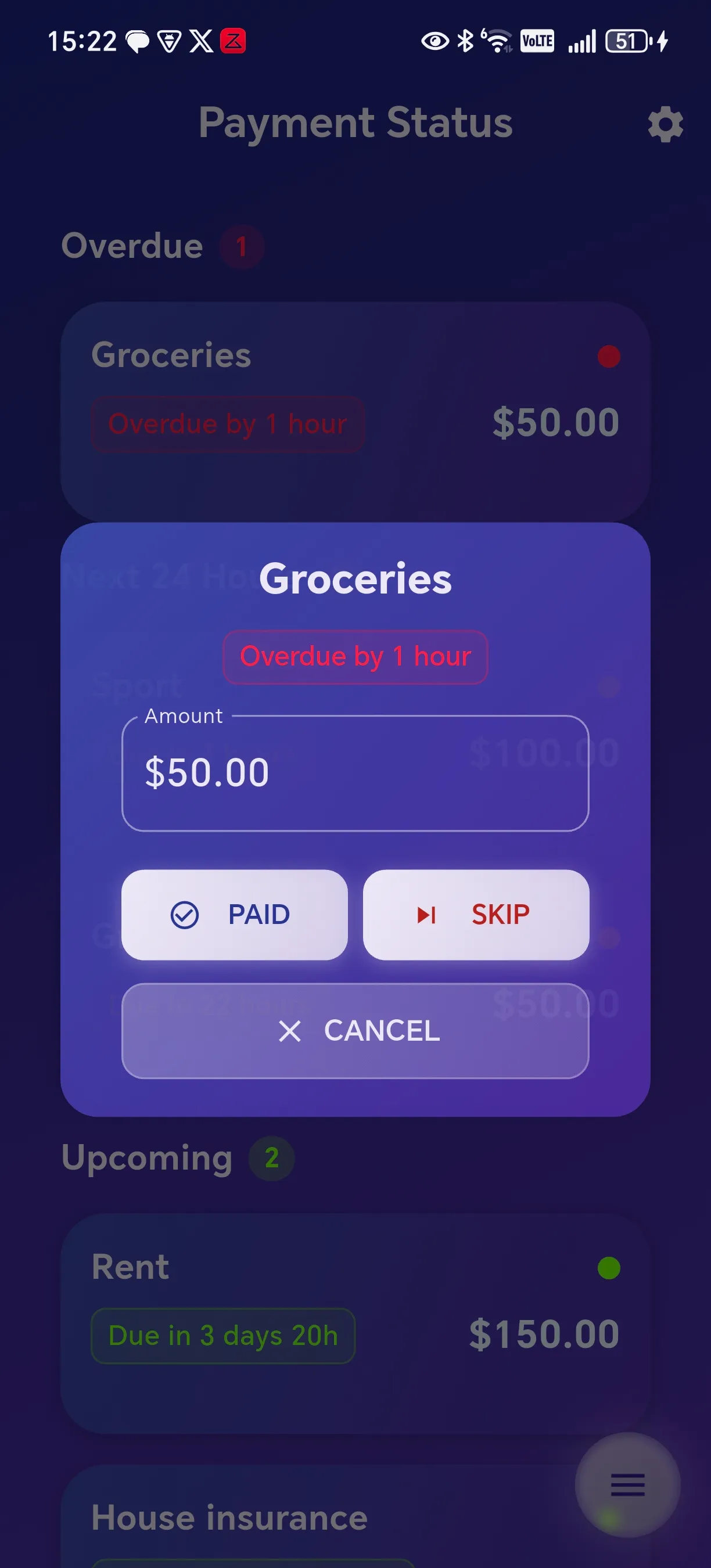Toggle SKIP for the Groceries payment
This screenshot has height=1568, width=711.
(x=477, y=914)
